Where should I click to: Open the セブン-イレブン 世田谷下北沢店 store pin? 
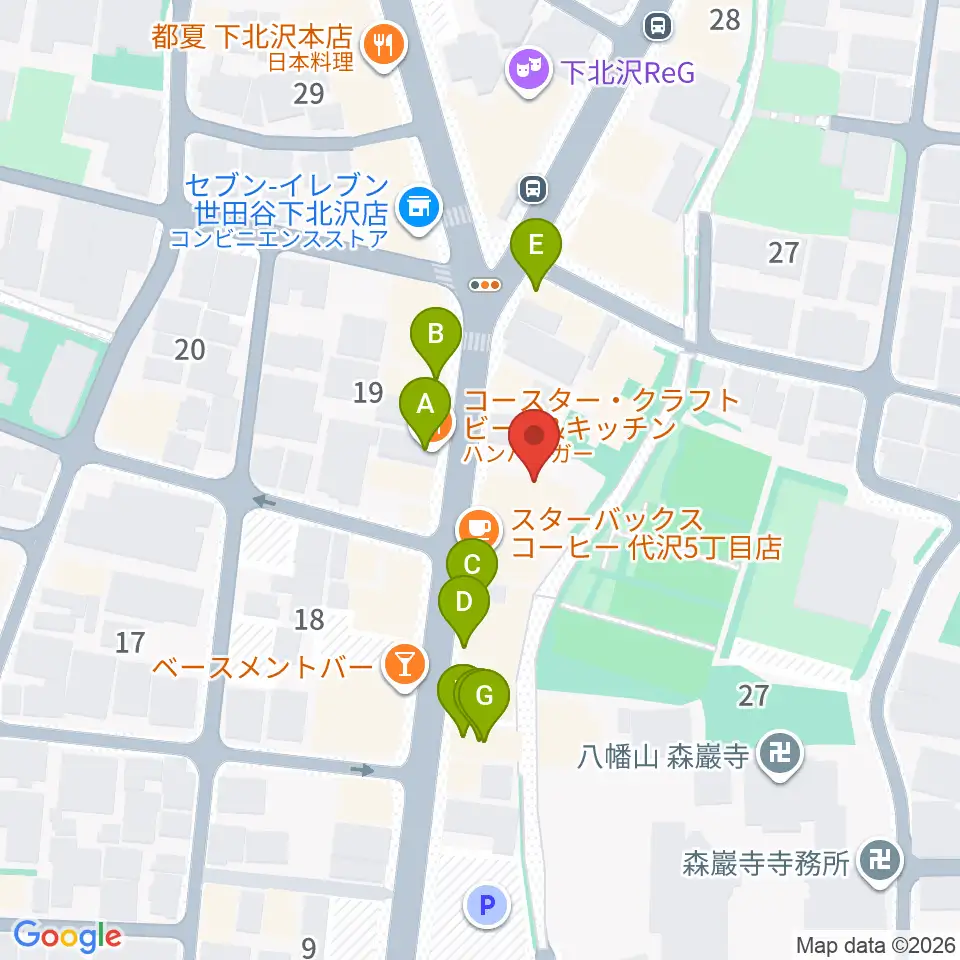click(x=419, y=209)
